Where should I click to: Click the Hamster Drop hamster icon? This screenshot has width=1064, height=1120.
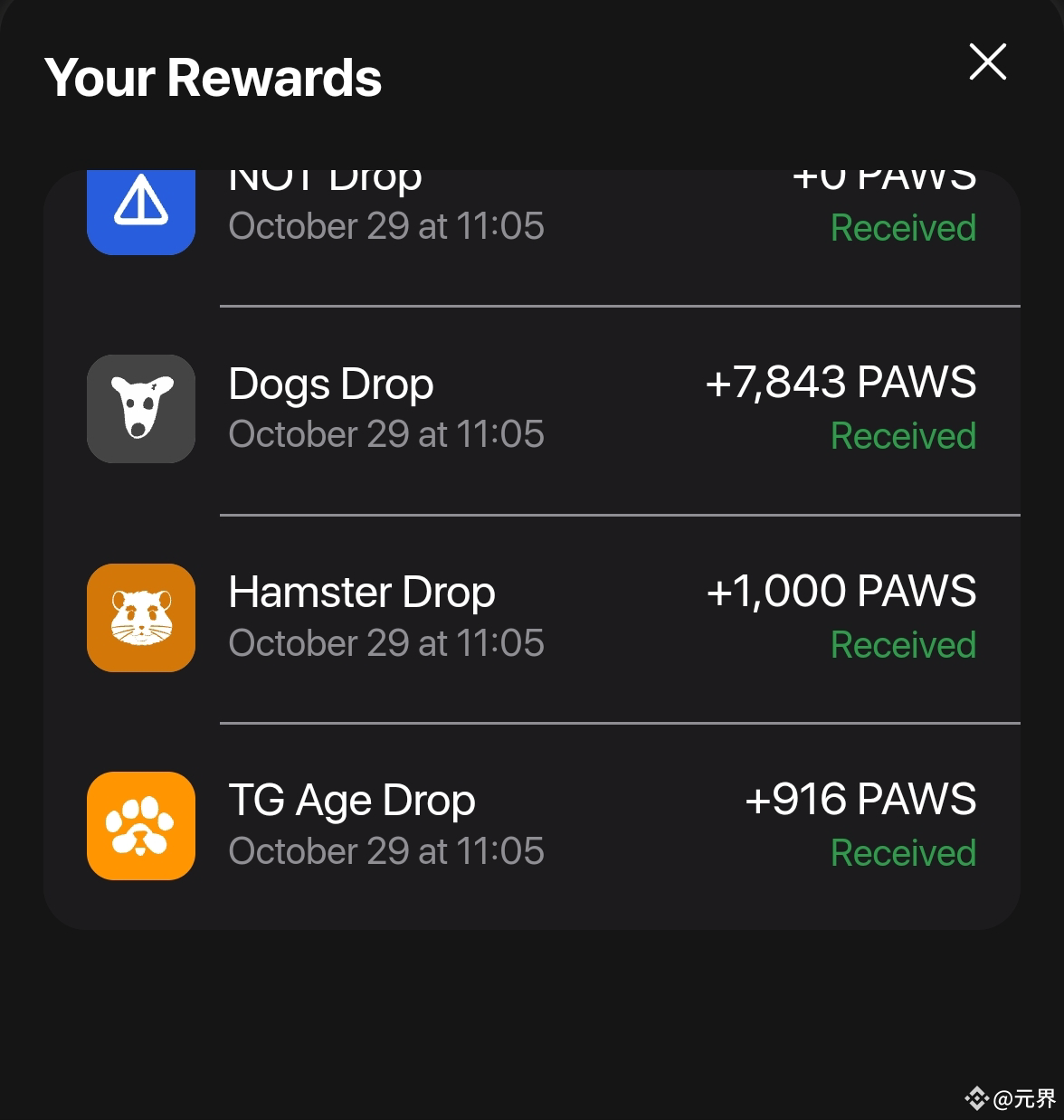tap(140, 618)
